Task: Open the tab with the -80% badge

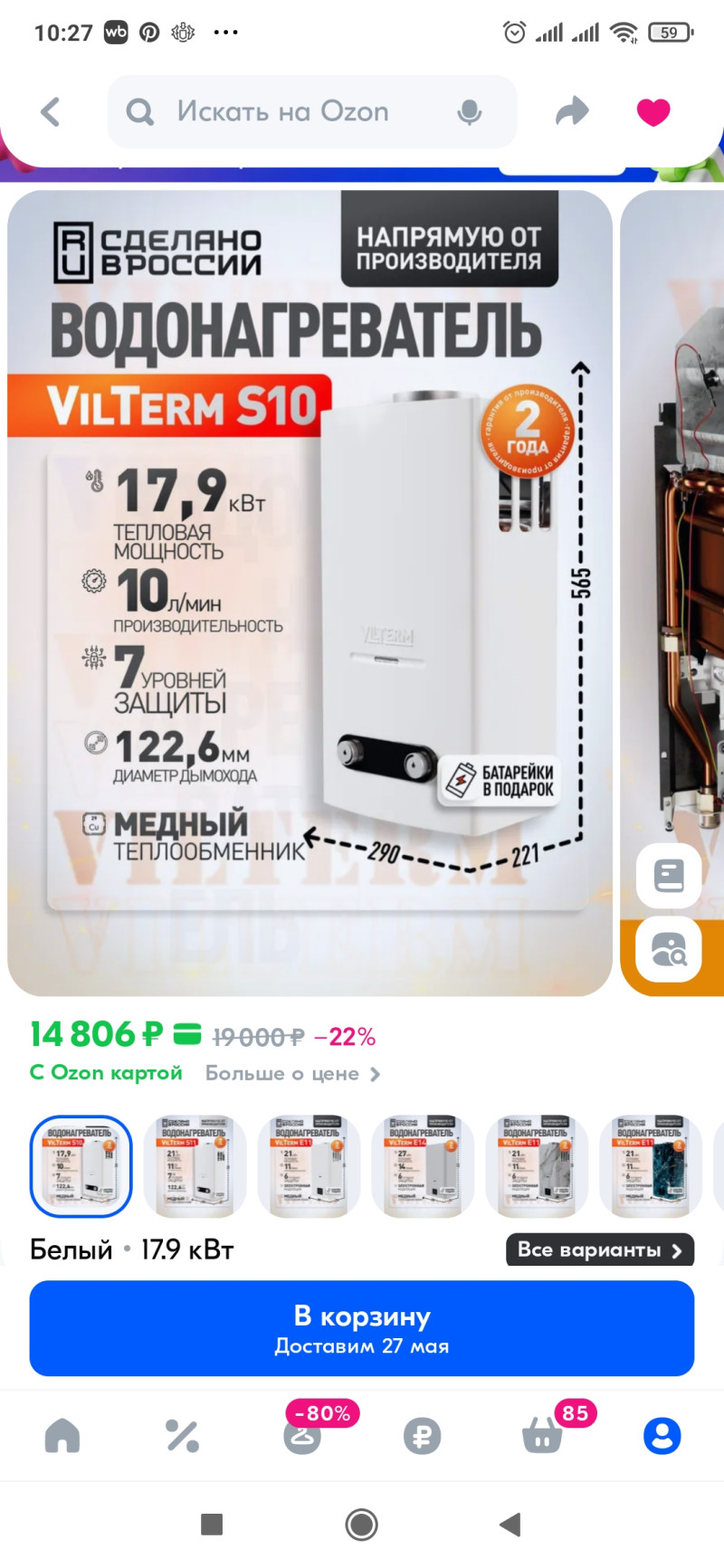Action: [302, 1436]
